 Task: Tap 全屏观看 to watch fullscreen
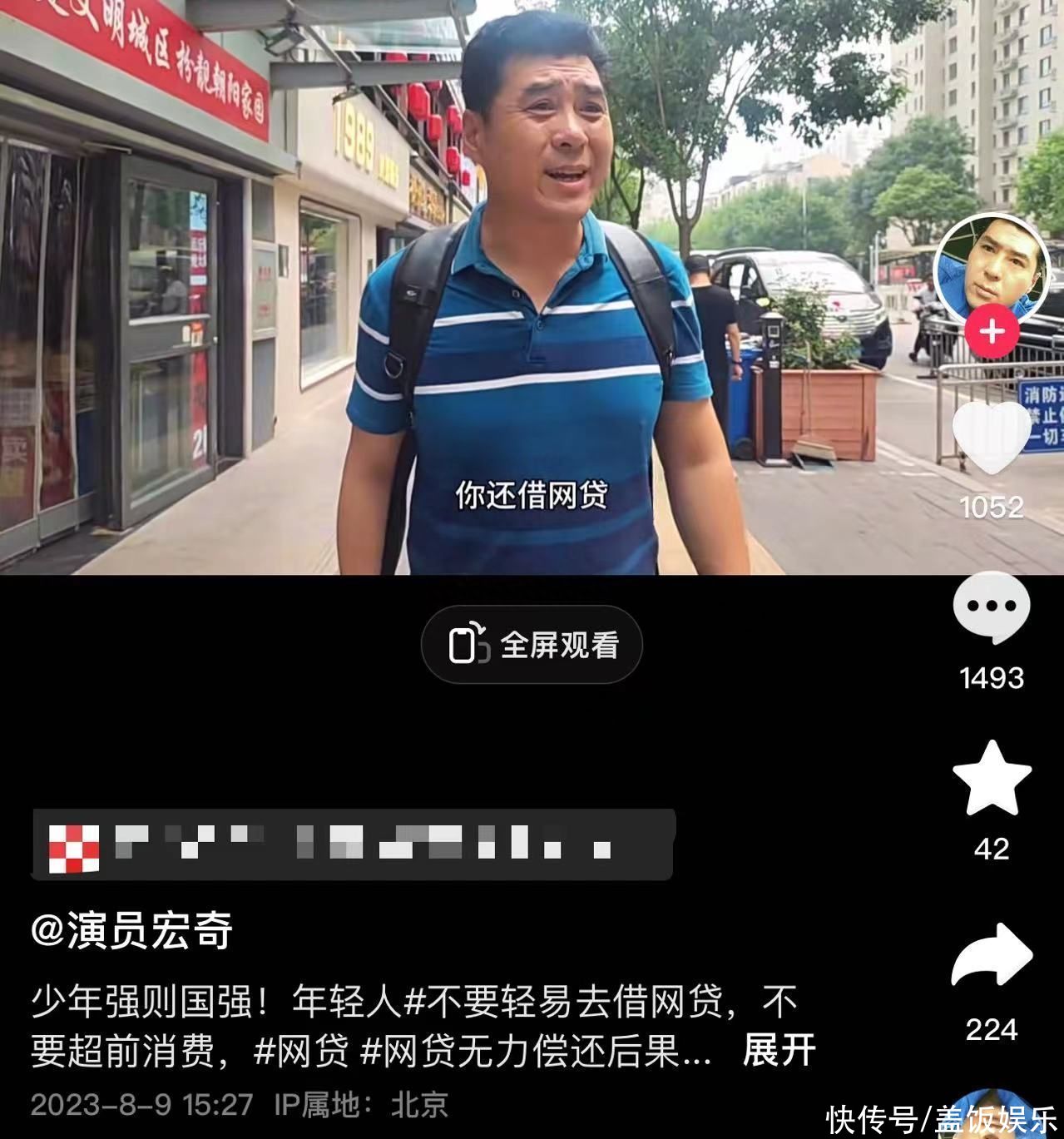[x=532, y=646]
